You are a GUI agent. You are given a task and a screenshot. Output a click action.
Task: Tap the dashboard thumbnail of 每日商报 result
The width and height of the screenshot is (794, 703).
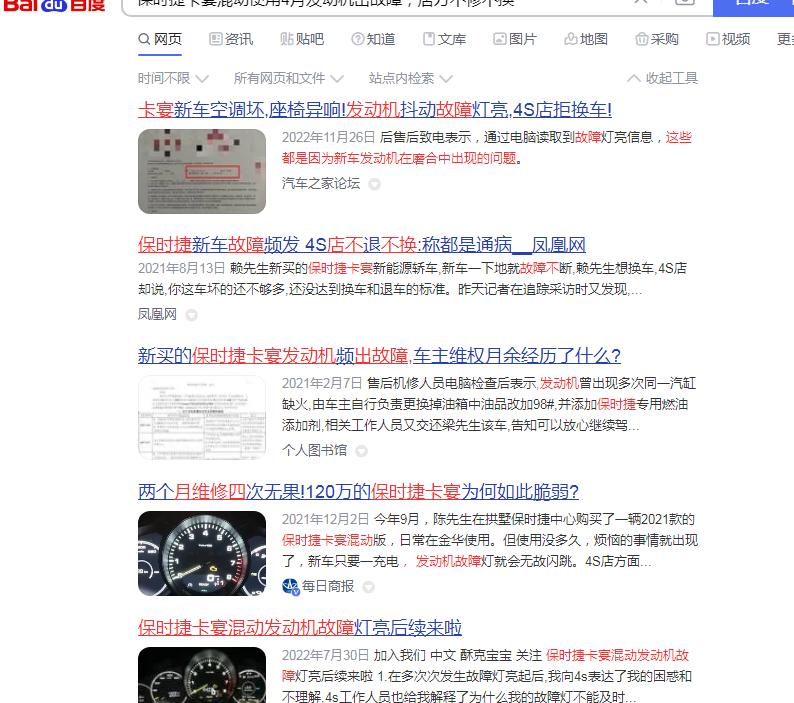(202, 553)
